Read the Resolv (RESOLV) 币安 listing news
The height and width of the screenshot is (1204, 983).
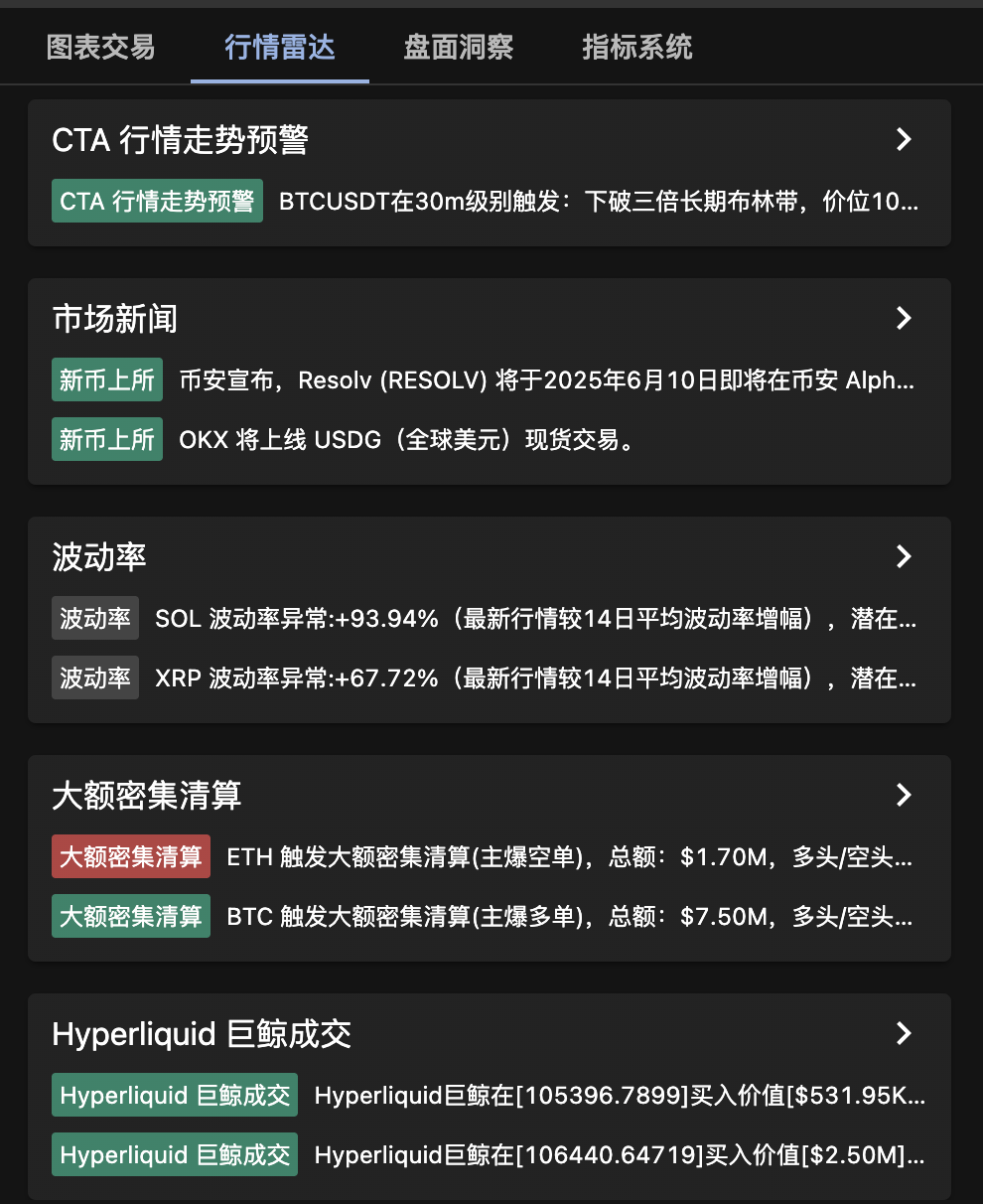pyautogui.click(x=546, y=380)
